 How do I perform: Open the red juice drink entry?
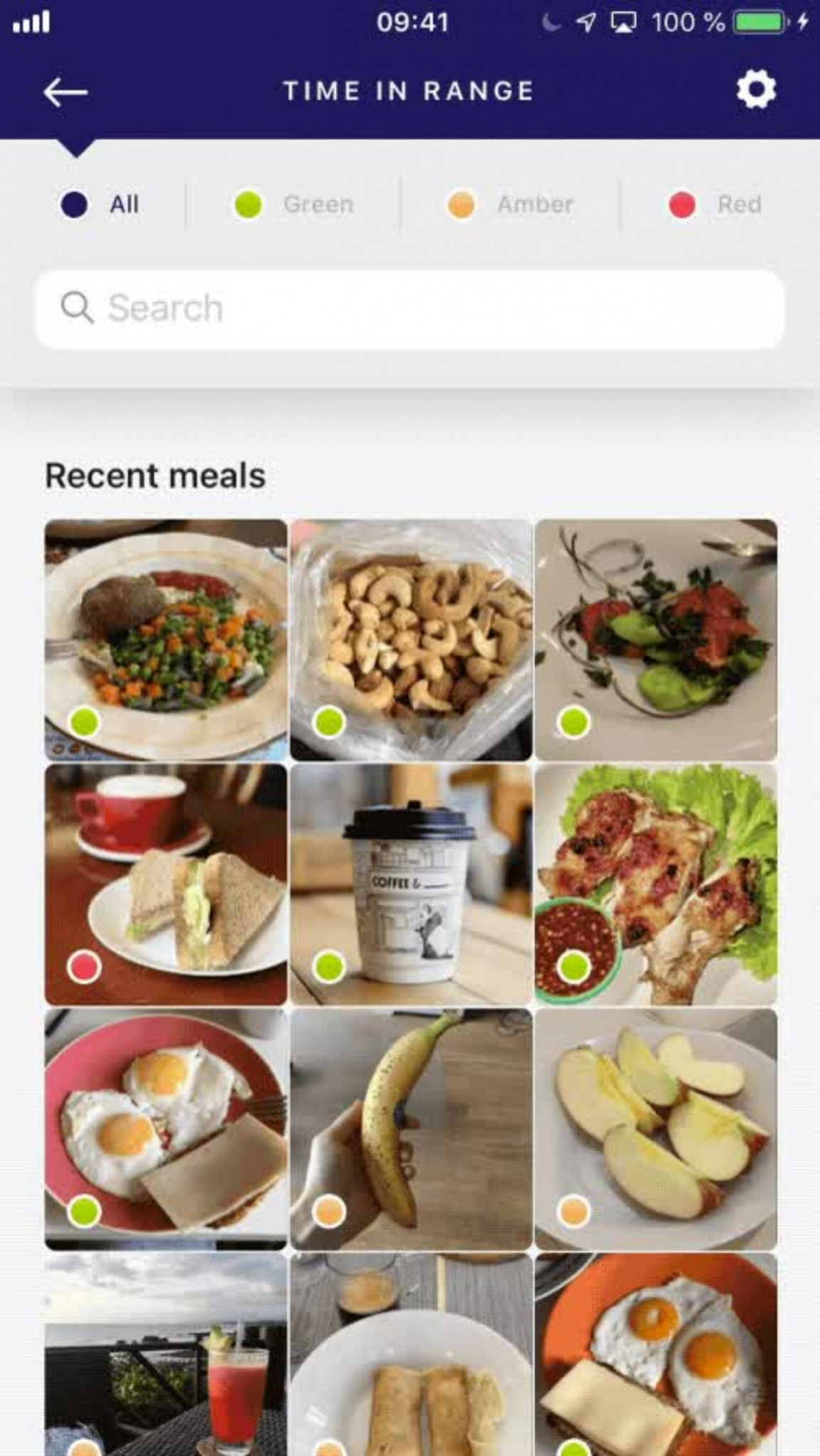pyautogui.click(x=166, y=1358)
